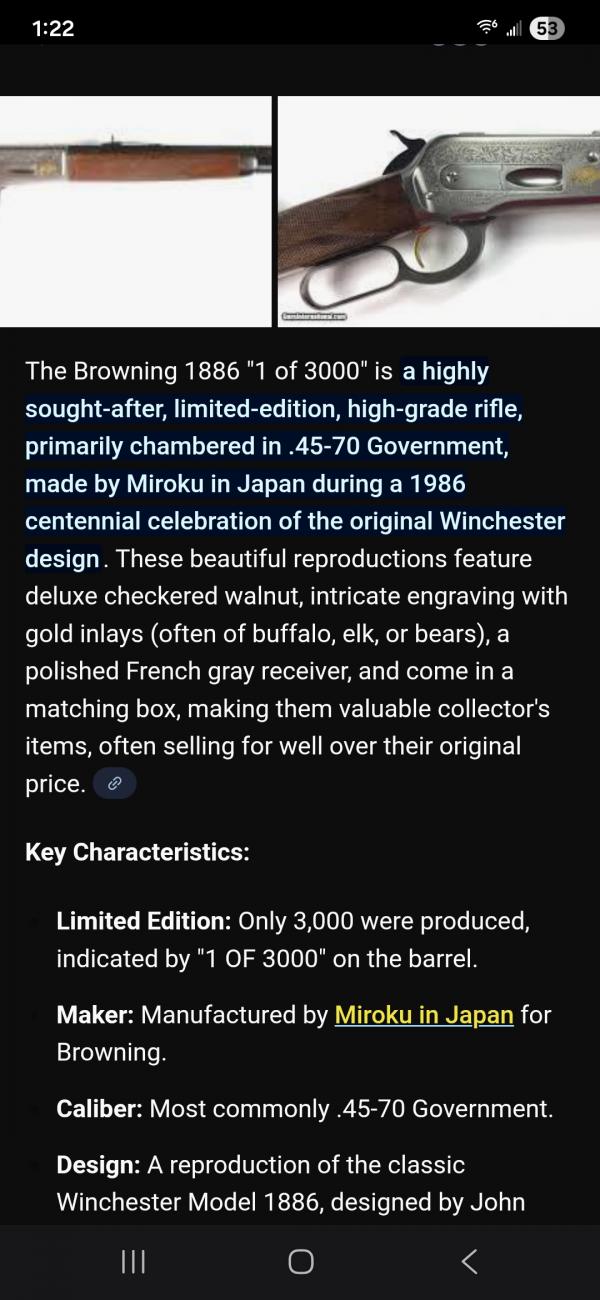Screen dimensions: 600x1300
Task: Open the left rifle barrel image
Action: pos(135,210)
